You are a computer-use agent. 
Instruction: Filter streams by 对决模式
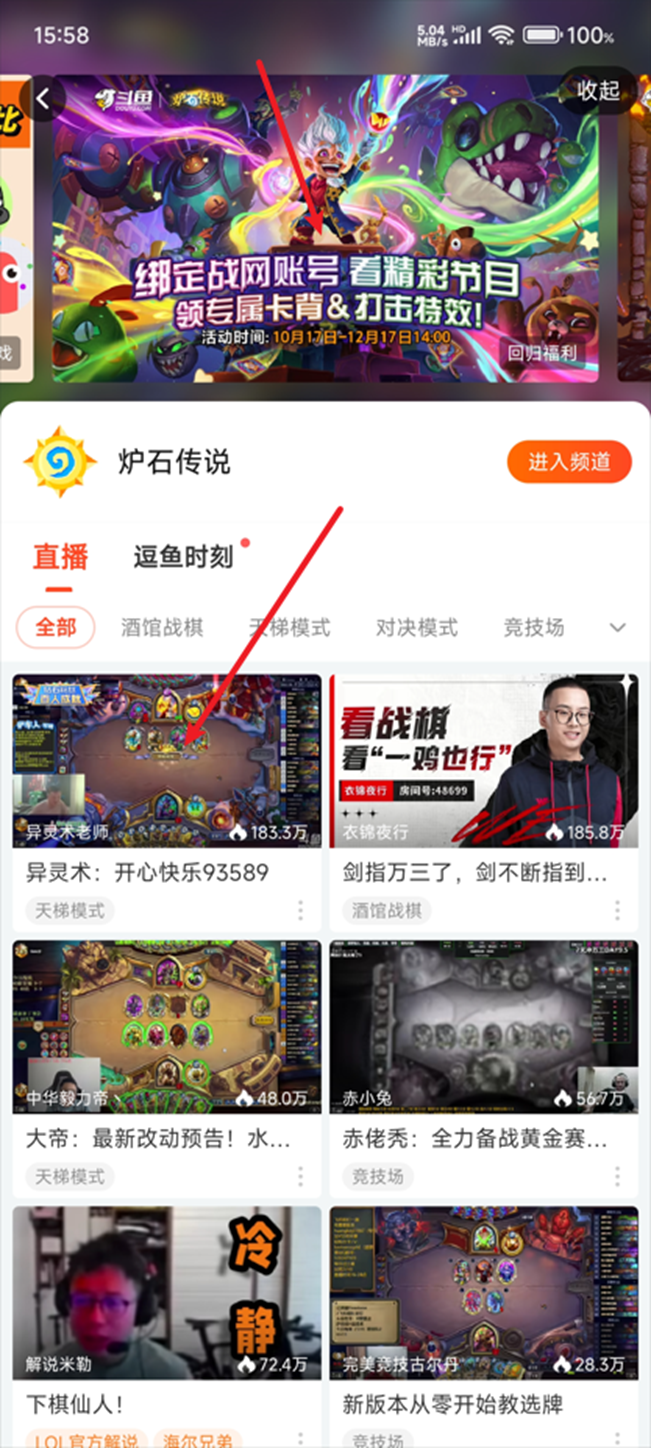(417, 628)
